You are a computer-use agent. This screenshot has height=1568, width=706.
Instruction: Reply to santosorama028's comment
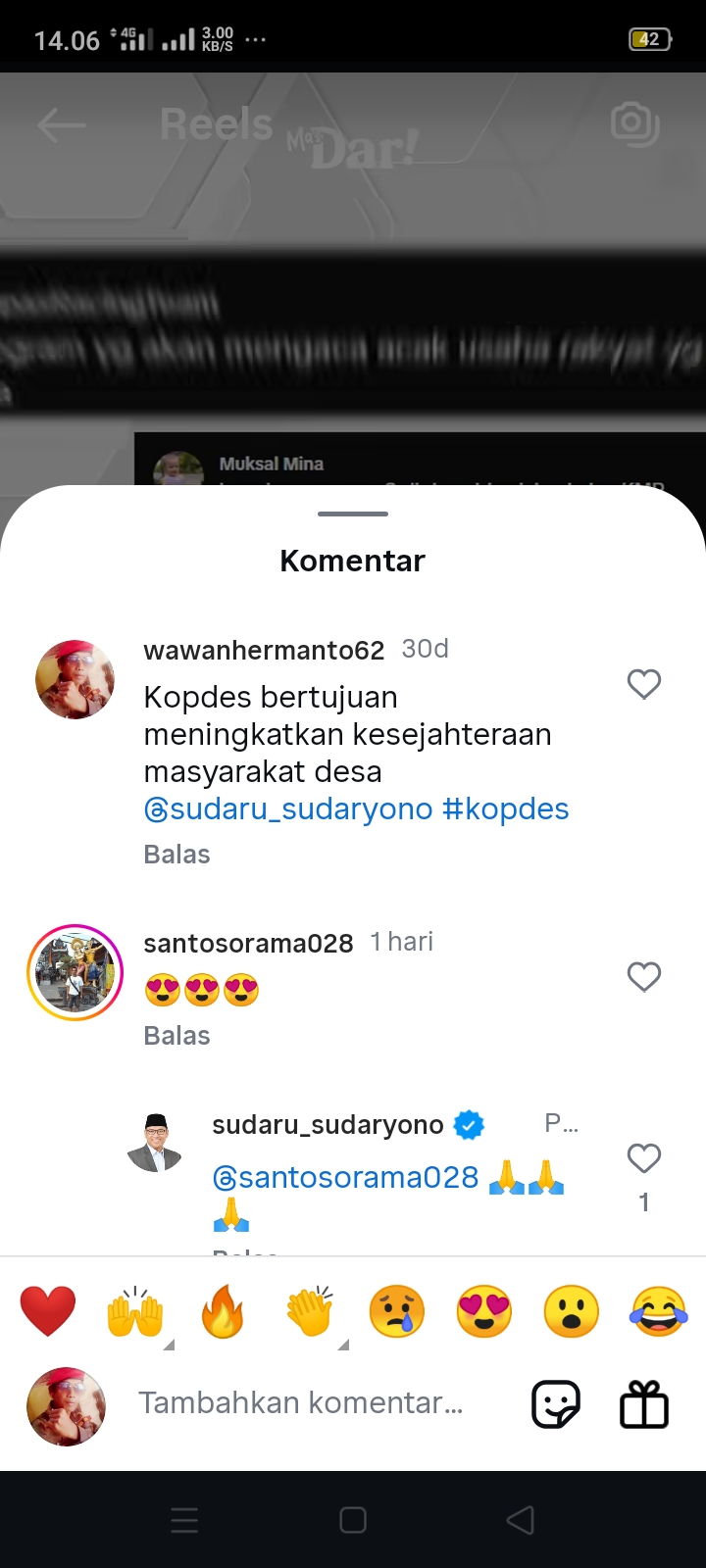pyautogui.click(x=176, y=1036)
